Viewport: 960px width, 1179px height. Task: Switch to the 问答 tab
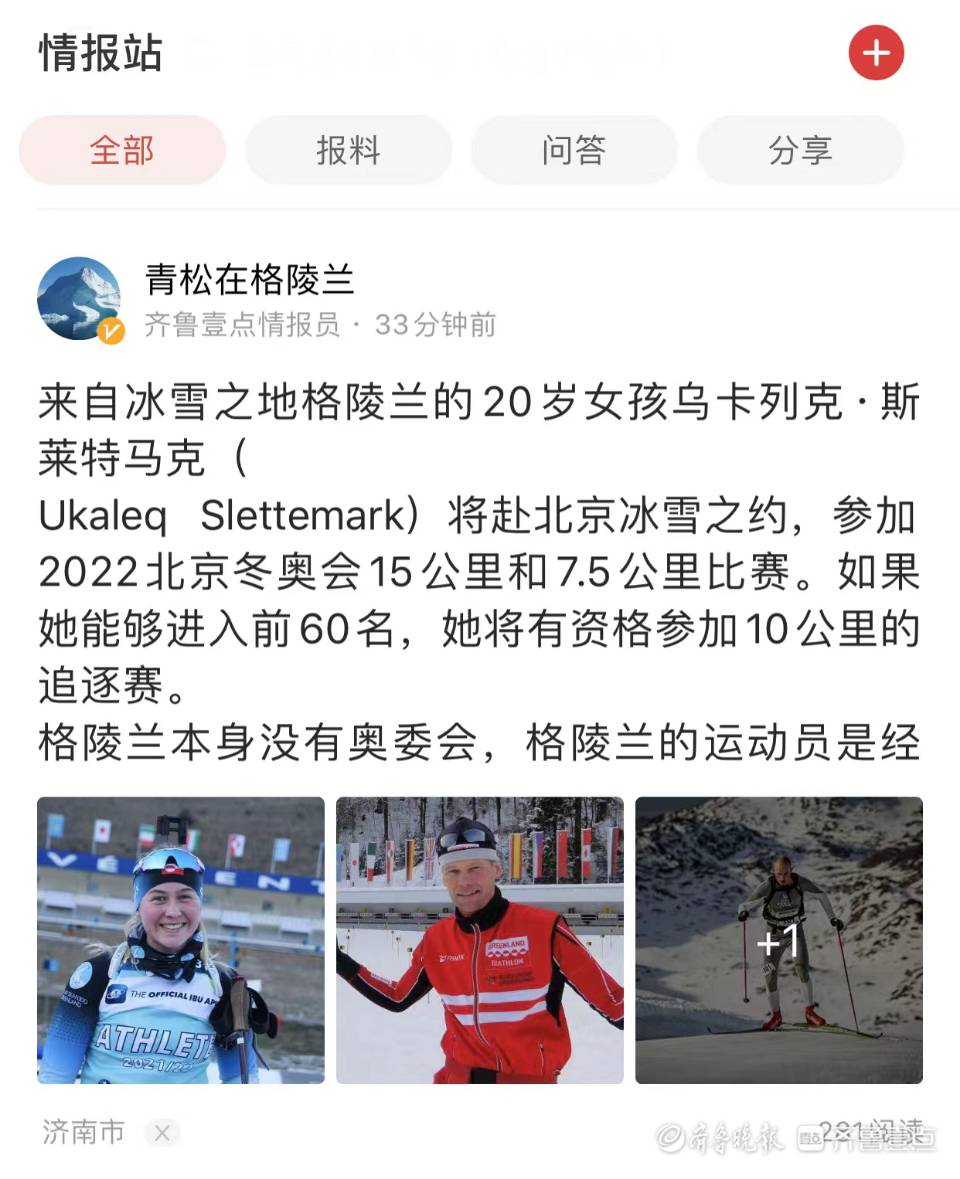click(x=574, y=151)
